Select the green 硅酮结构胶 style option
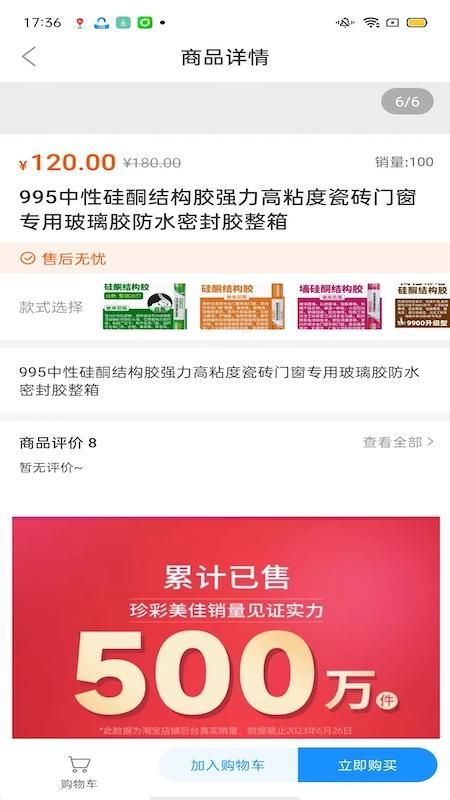 [144, 306]
